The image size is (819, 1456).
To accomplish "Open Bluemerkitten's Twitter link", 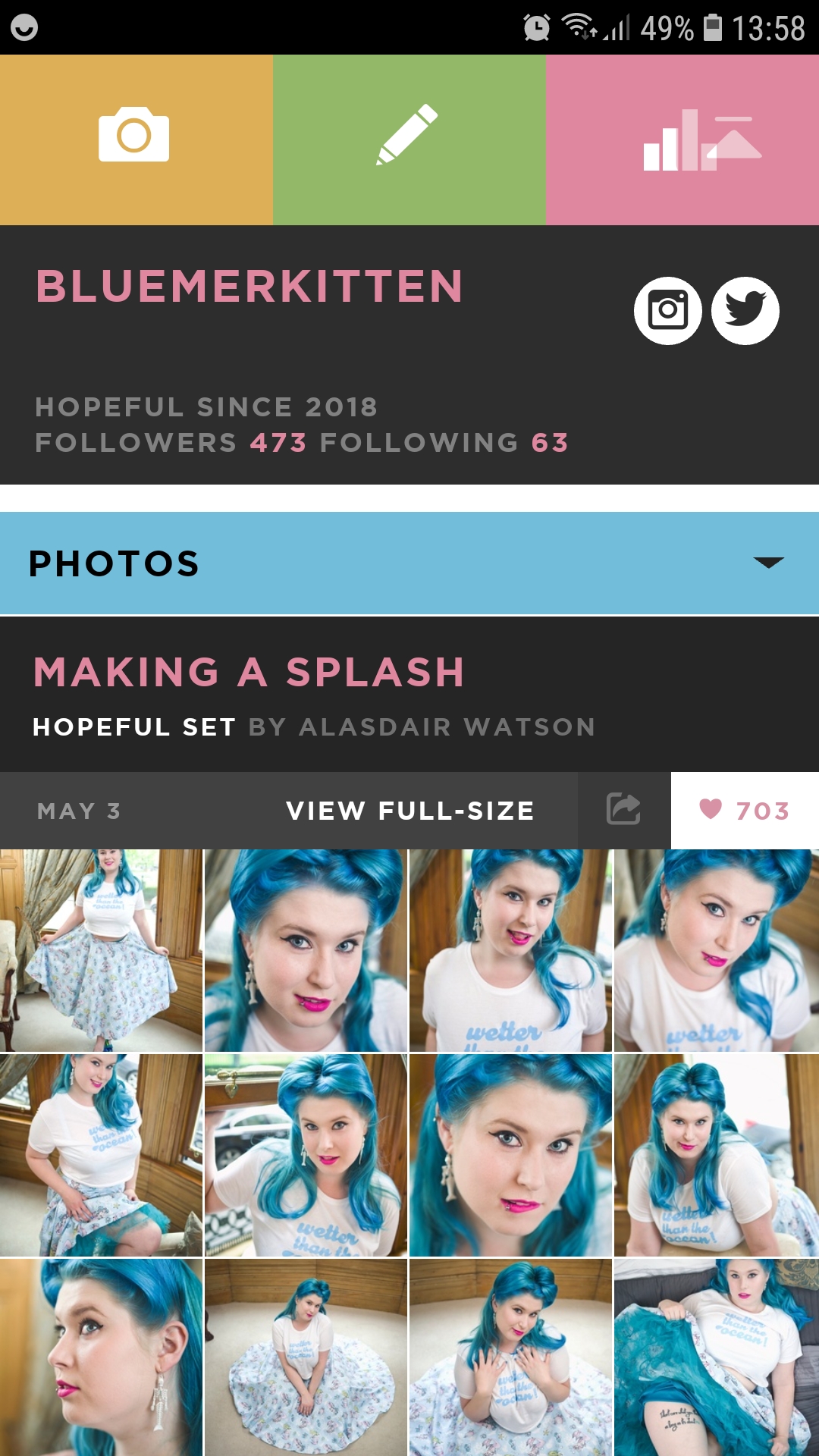I will [x=745, y=311].
